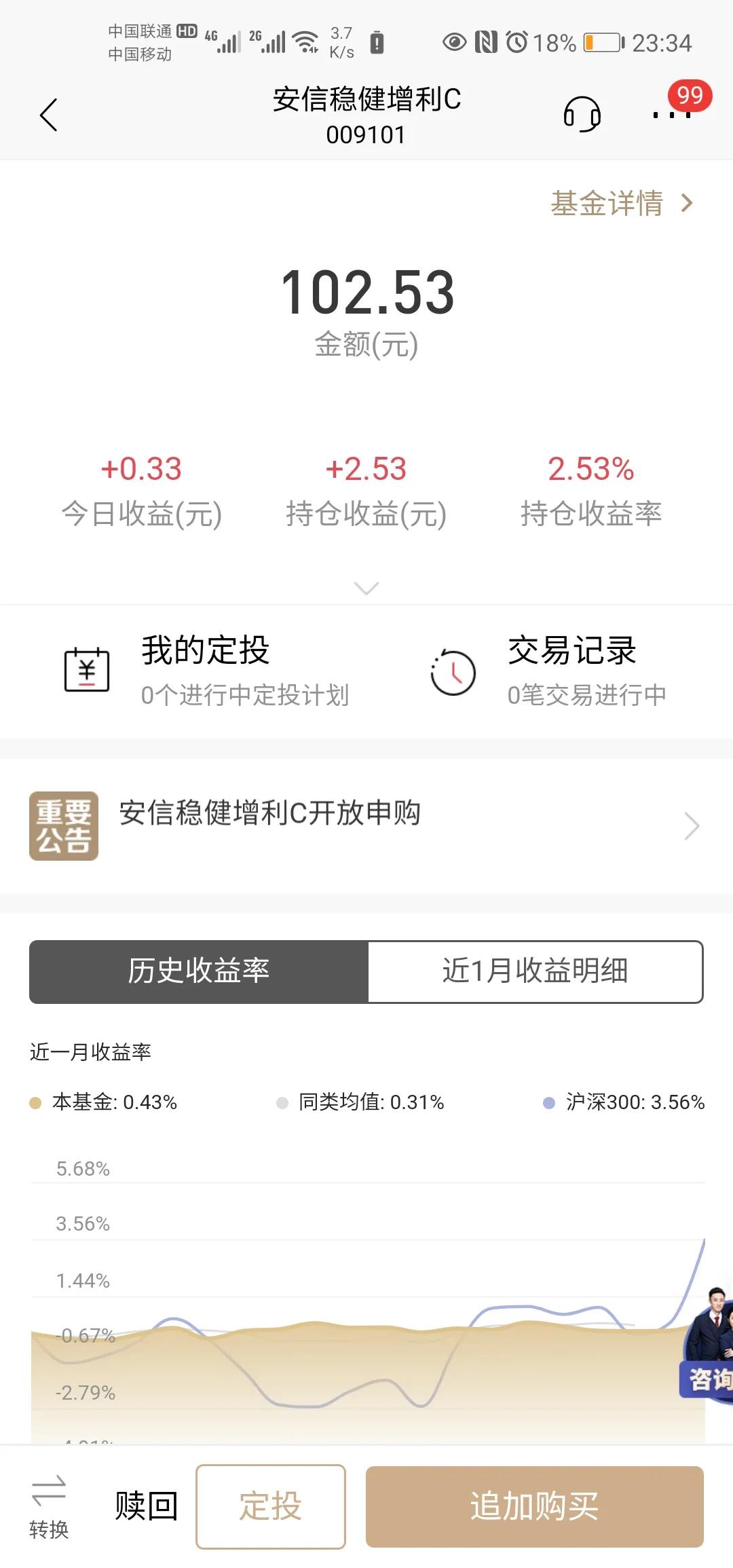The height and width of the screenshot is (1568, 733).
Task: Expand the 开放申购 announcement via chevron
Action: coord(692,825)
